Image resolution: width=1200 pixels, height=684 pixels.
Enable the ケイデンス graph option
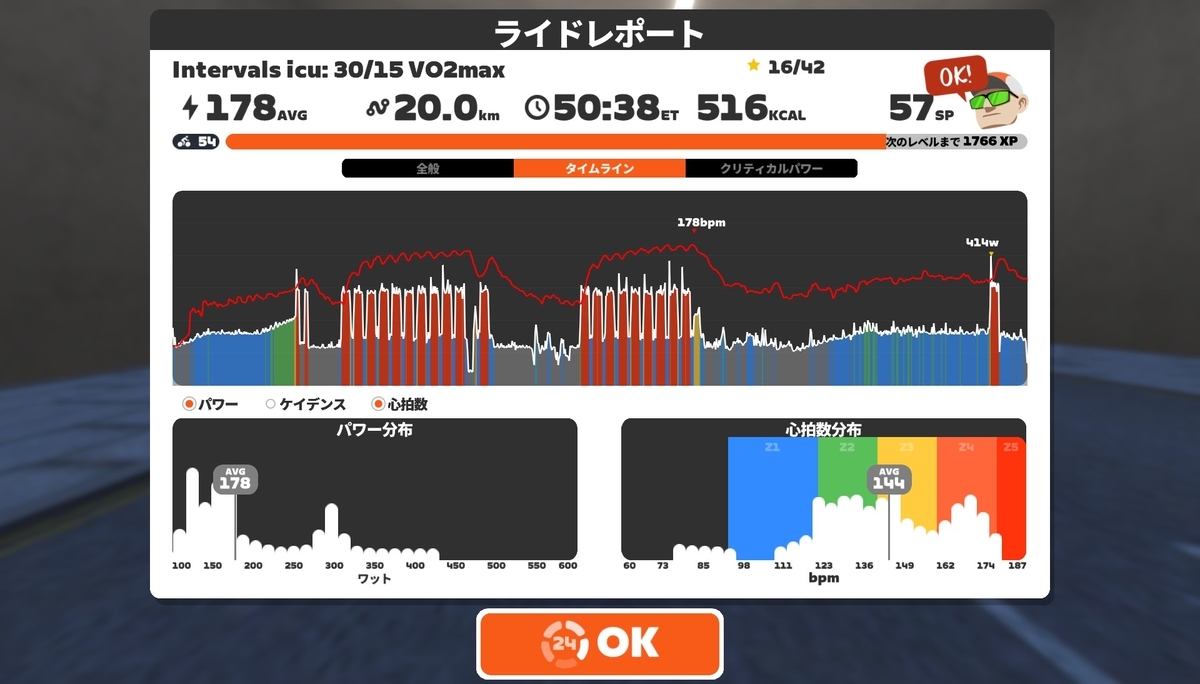(x=305, y=405)
